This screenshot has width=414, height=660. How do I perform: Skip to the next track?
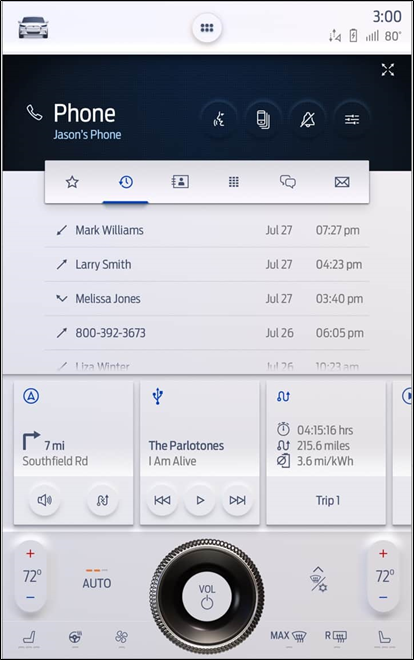tap(237, 500)
